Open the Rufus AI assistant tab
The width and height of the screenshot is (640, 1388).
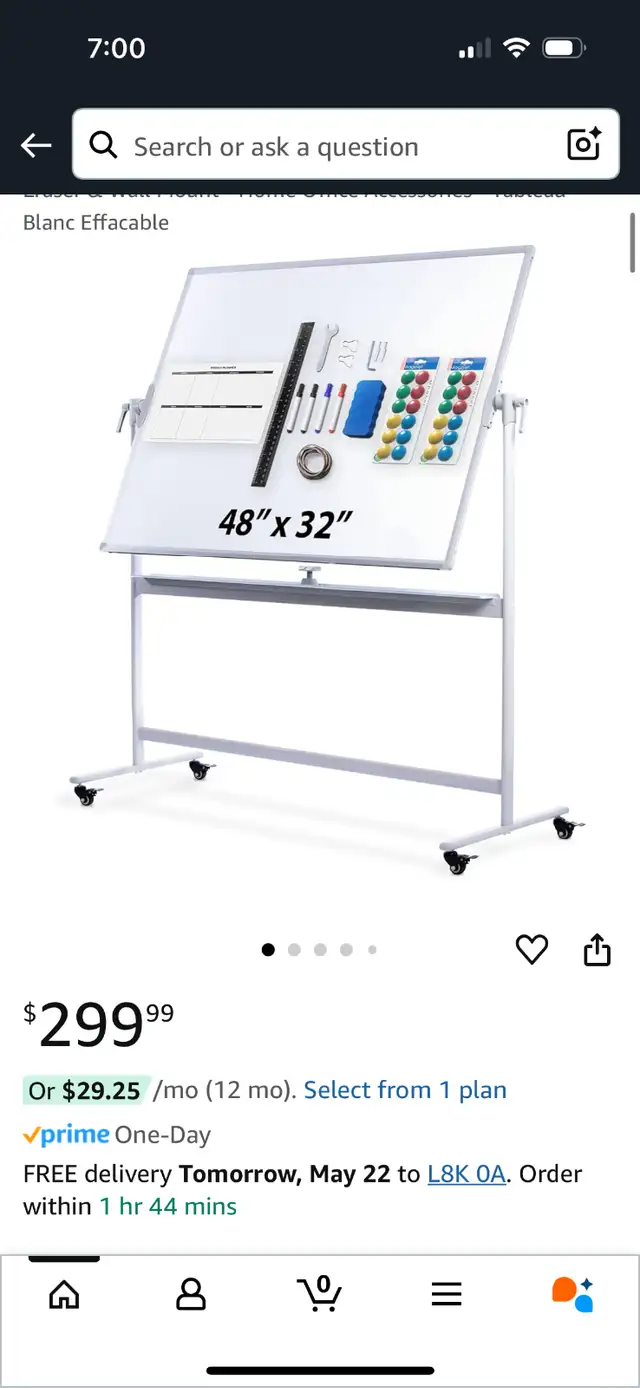(x=574, y=1294)
